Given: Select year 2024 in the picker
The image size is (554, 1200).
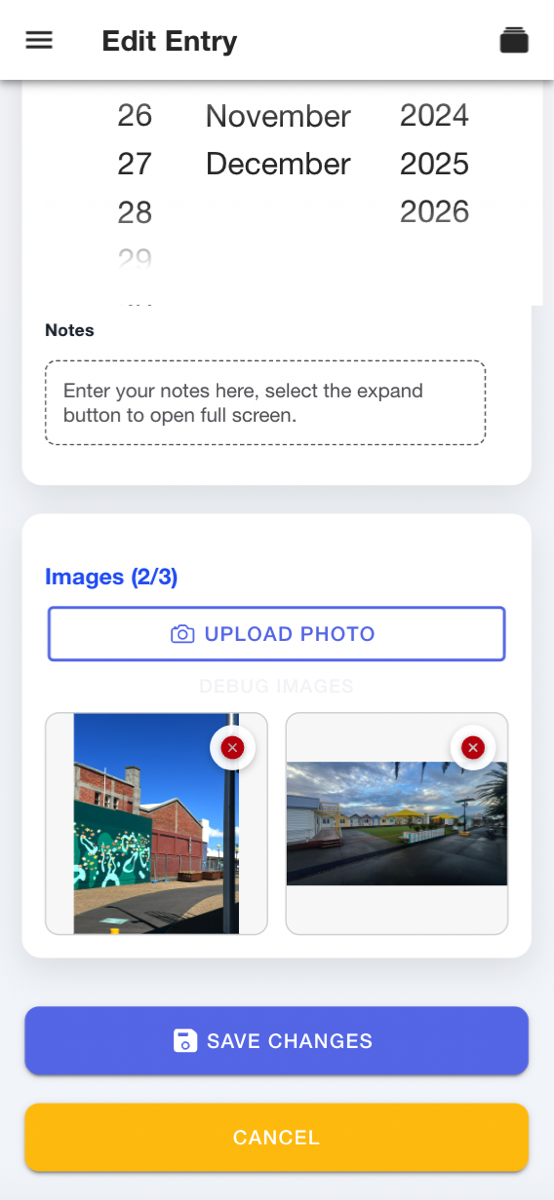Looking at the screenshot, I should pos(434,116).
